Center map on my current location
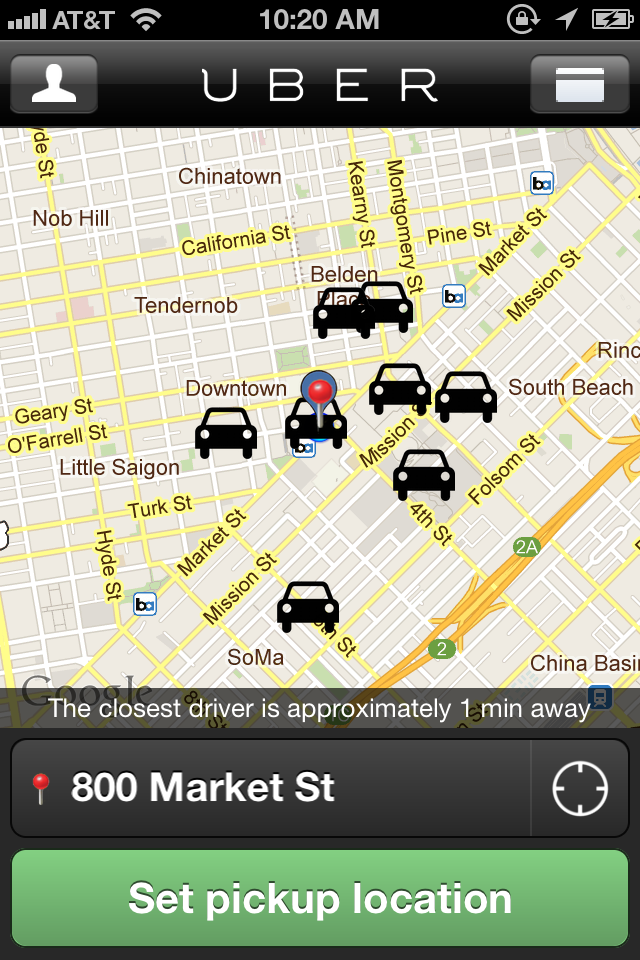Viewport: 640px width, 960px height. [580, 788]
